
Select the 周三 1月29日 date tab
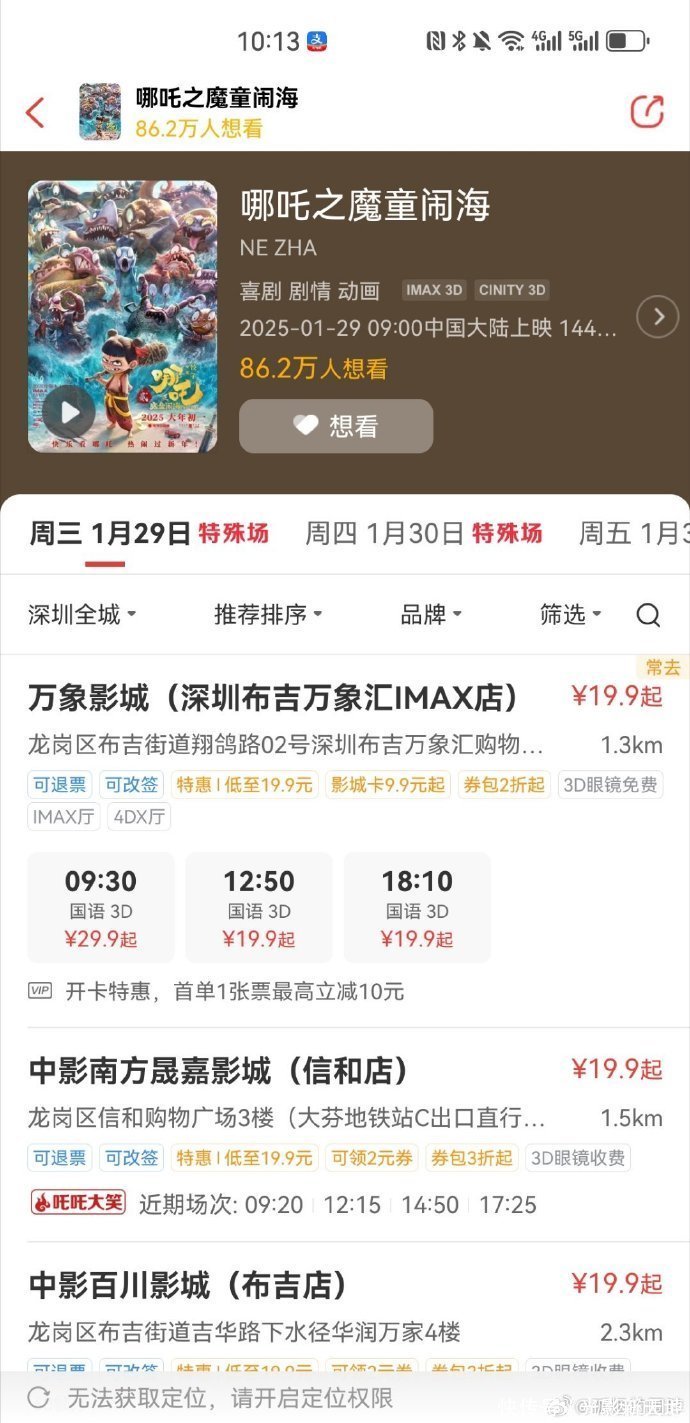(x=148, y=533)
